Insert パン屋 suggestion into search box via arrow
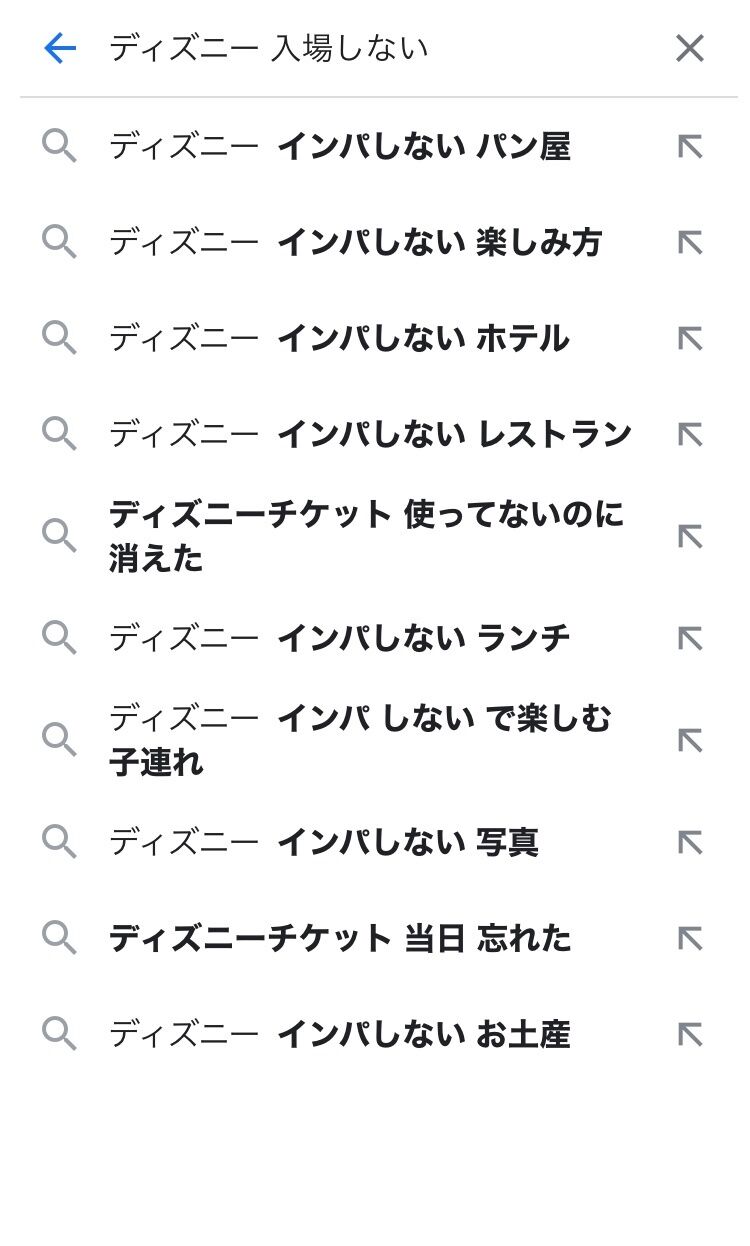This screenshot has width=750, height=1246. [690, 147]
